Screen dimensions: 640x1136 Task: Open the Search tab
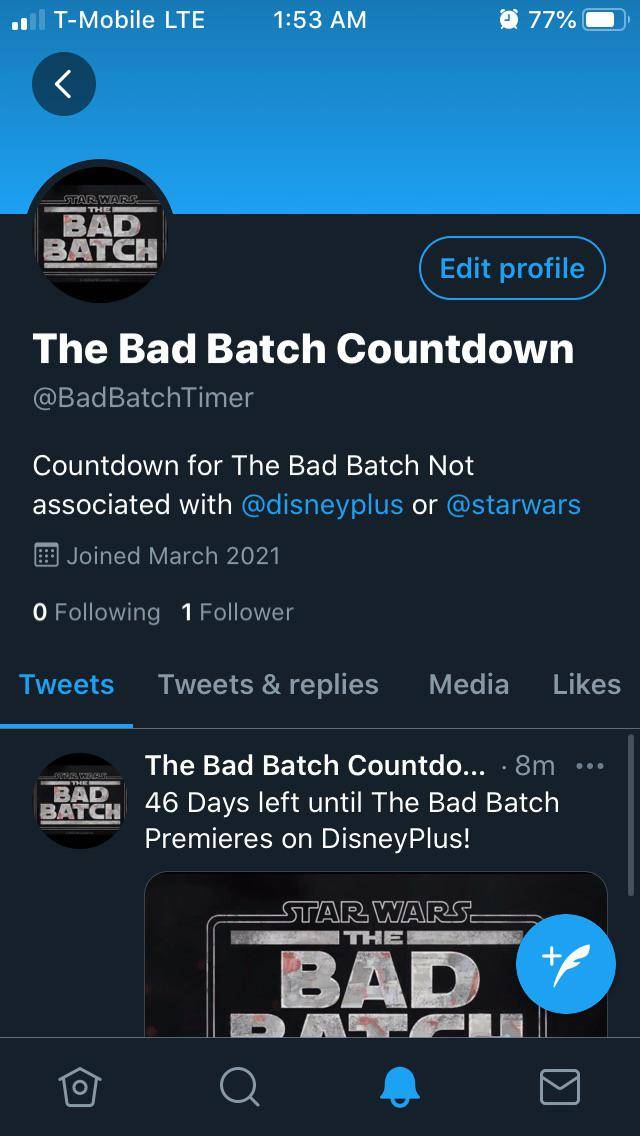point(239,1086)
